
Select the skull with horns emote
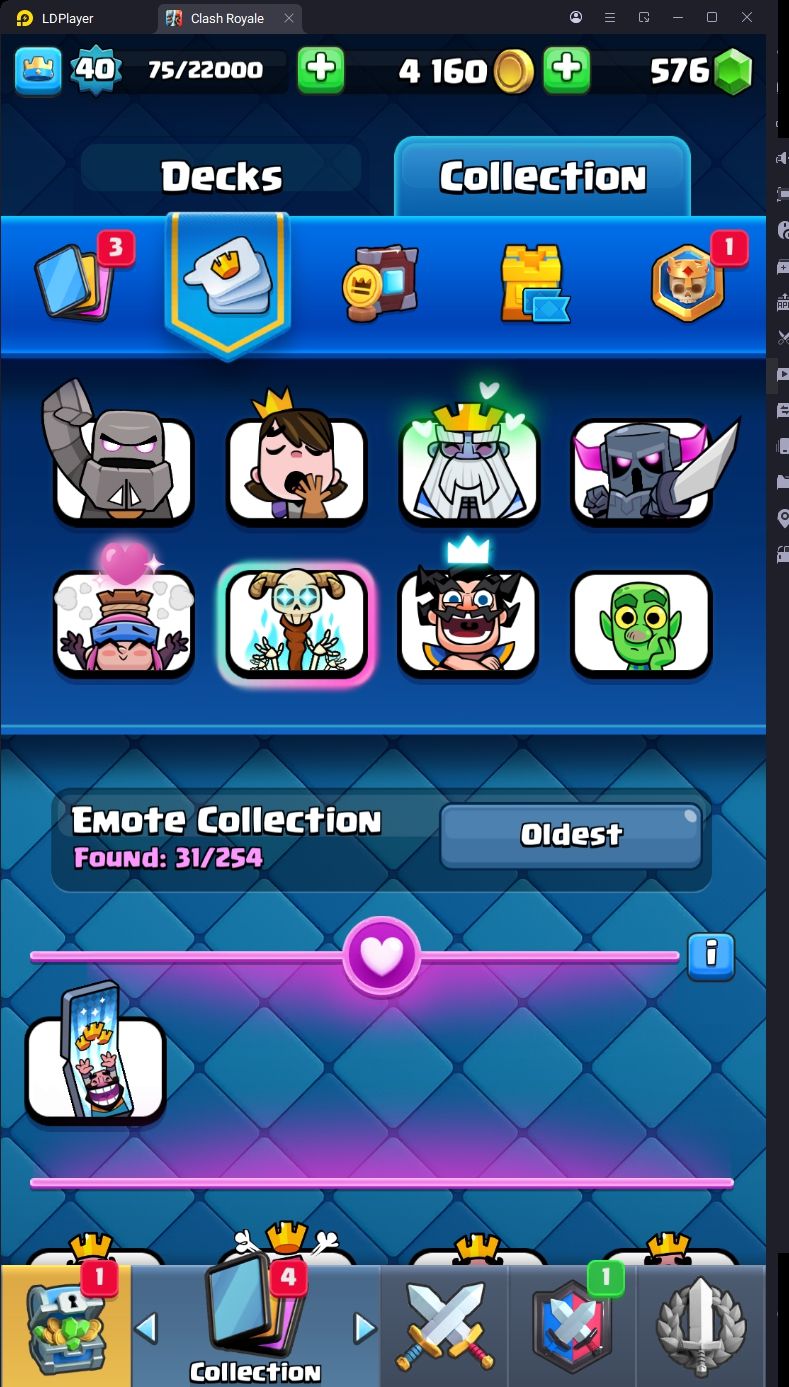click(296, 624)
